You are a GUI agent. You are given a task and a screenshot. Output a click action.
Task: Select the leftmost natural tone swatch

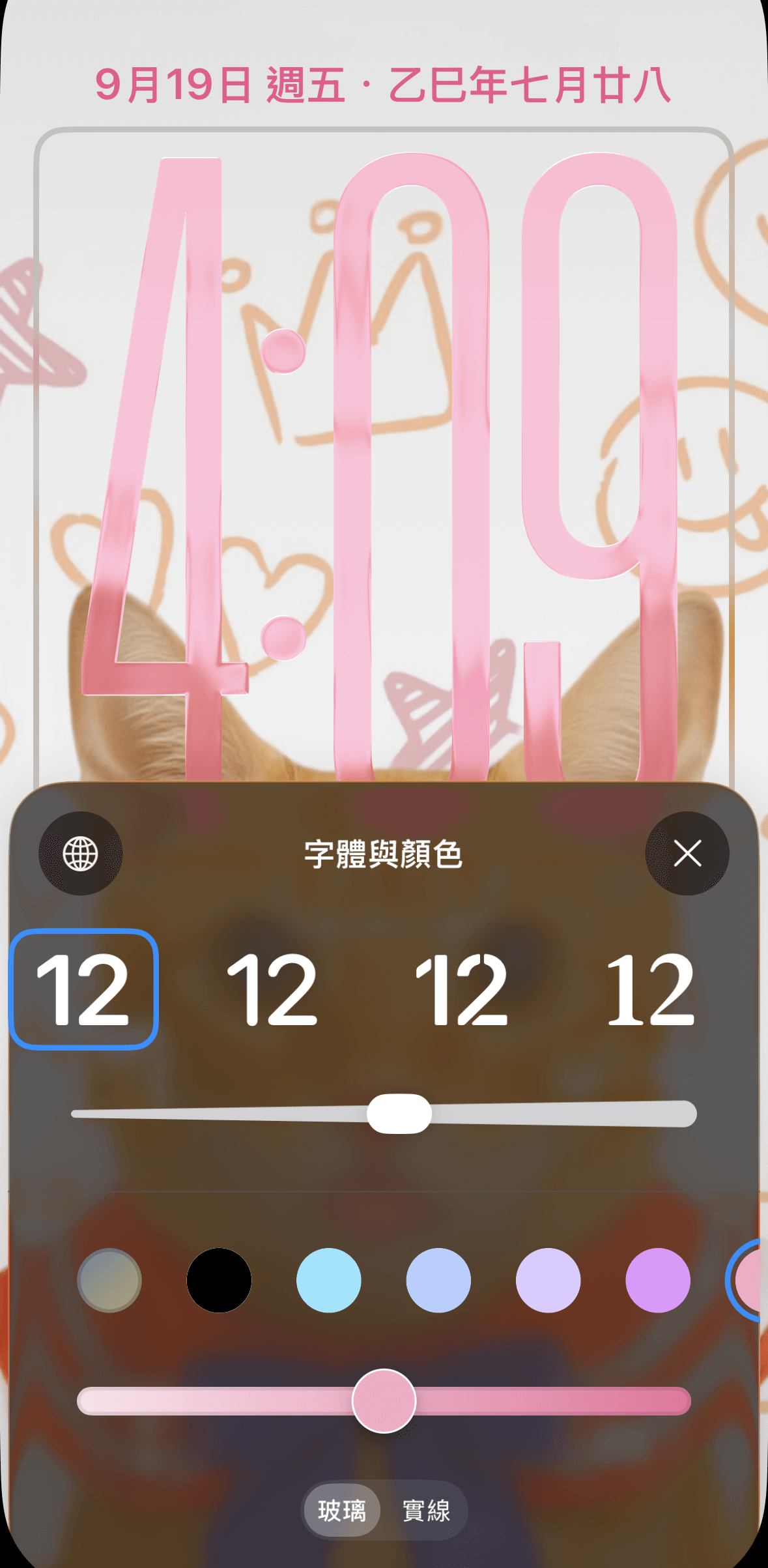pyautogui.click(x=111, y=1280)
